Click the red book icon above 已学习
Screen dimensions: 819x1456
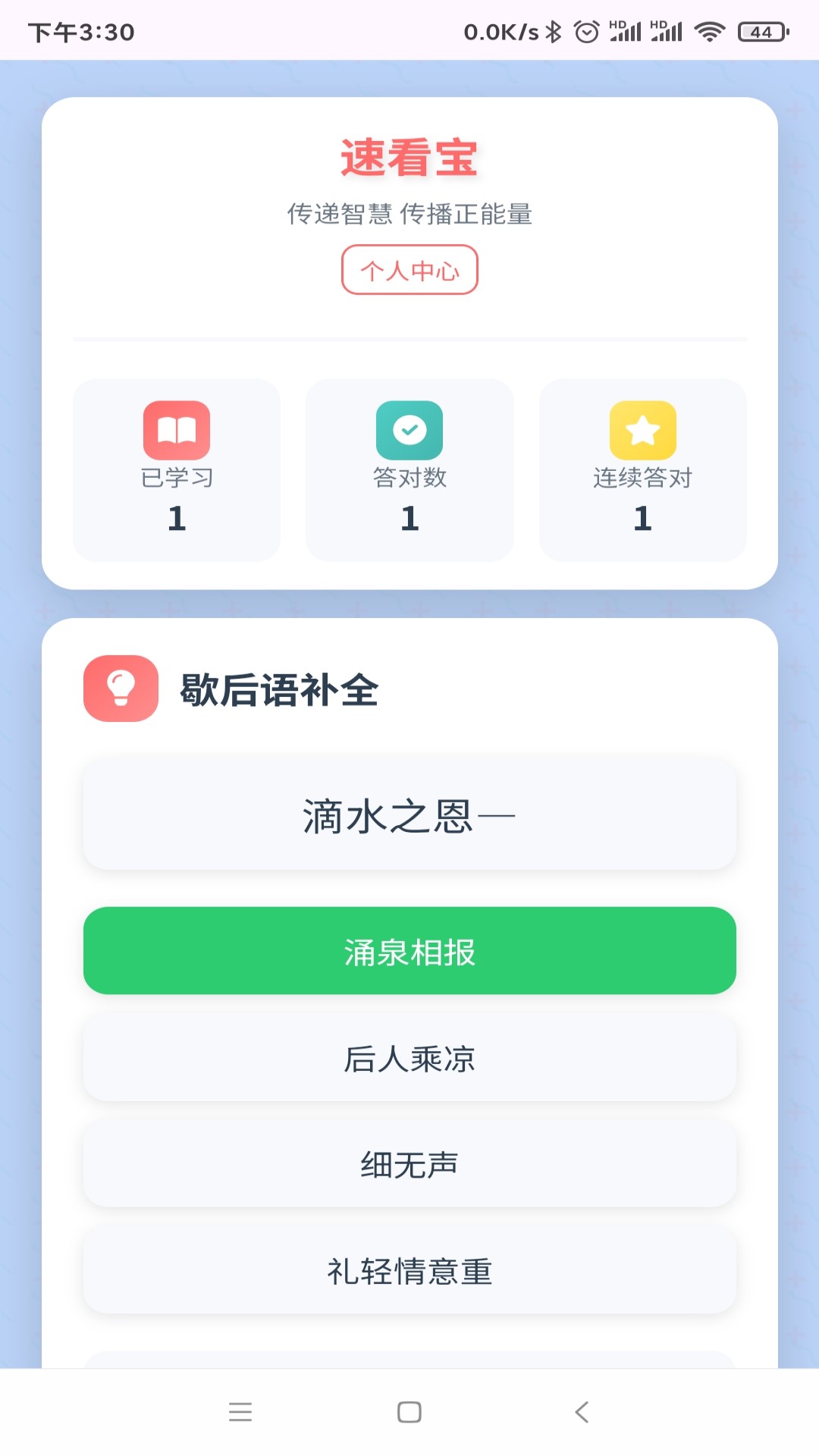pyautogui.click(x=176, y=431)
